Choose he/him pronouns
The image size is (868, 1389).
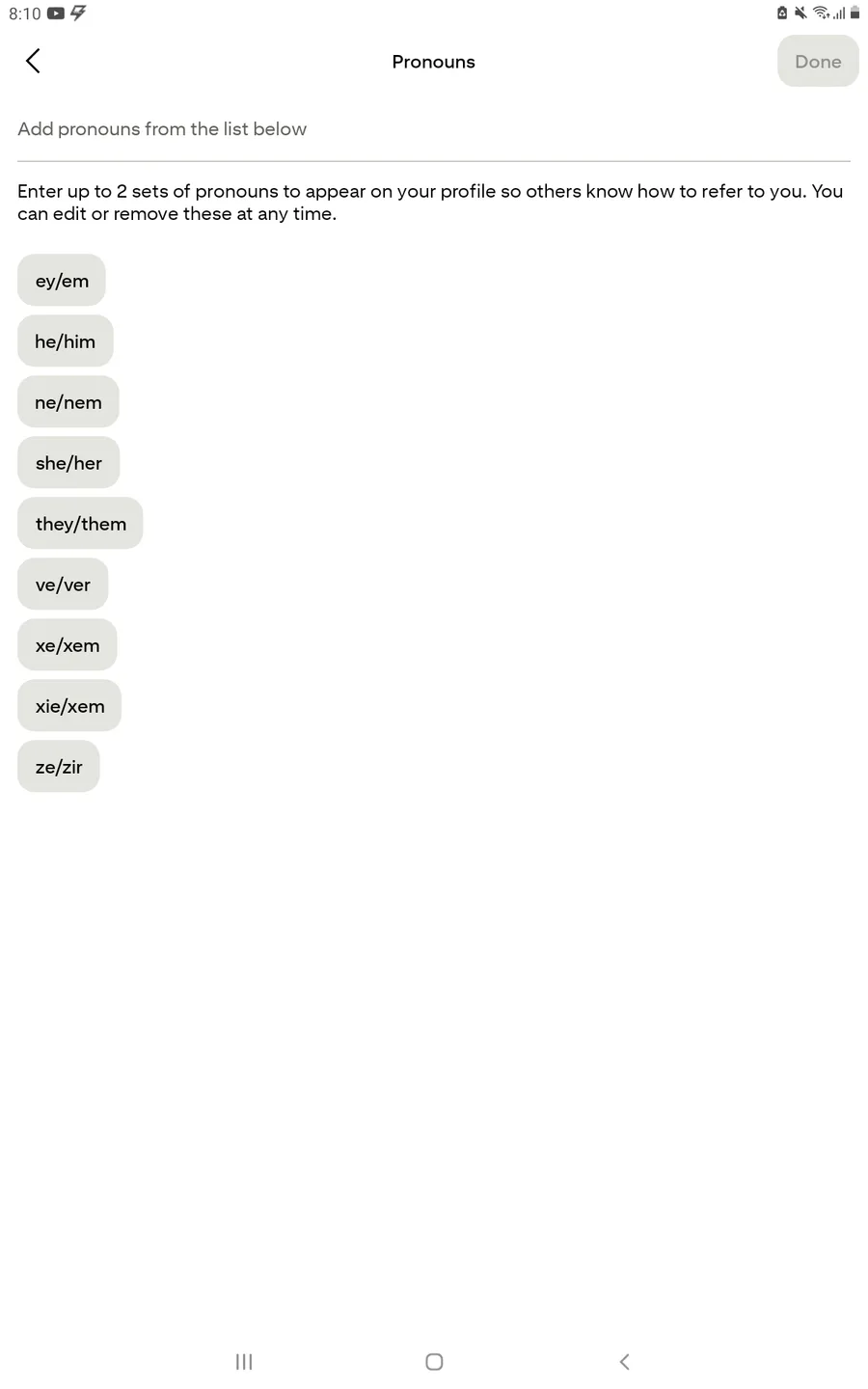point(66,341)
